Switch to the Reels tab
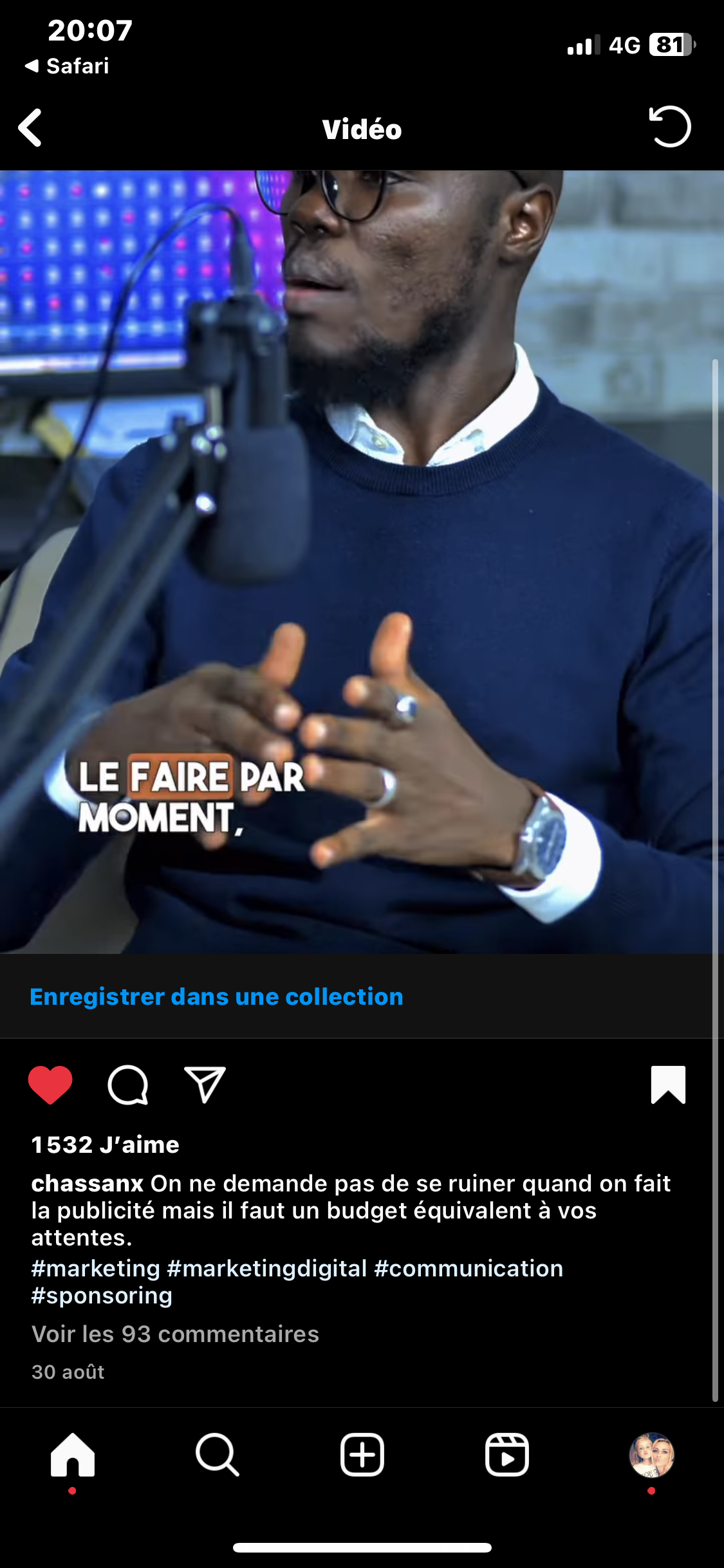Screen dimensions: 724x1568 [x=506, y=1455]
